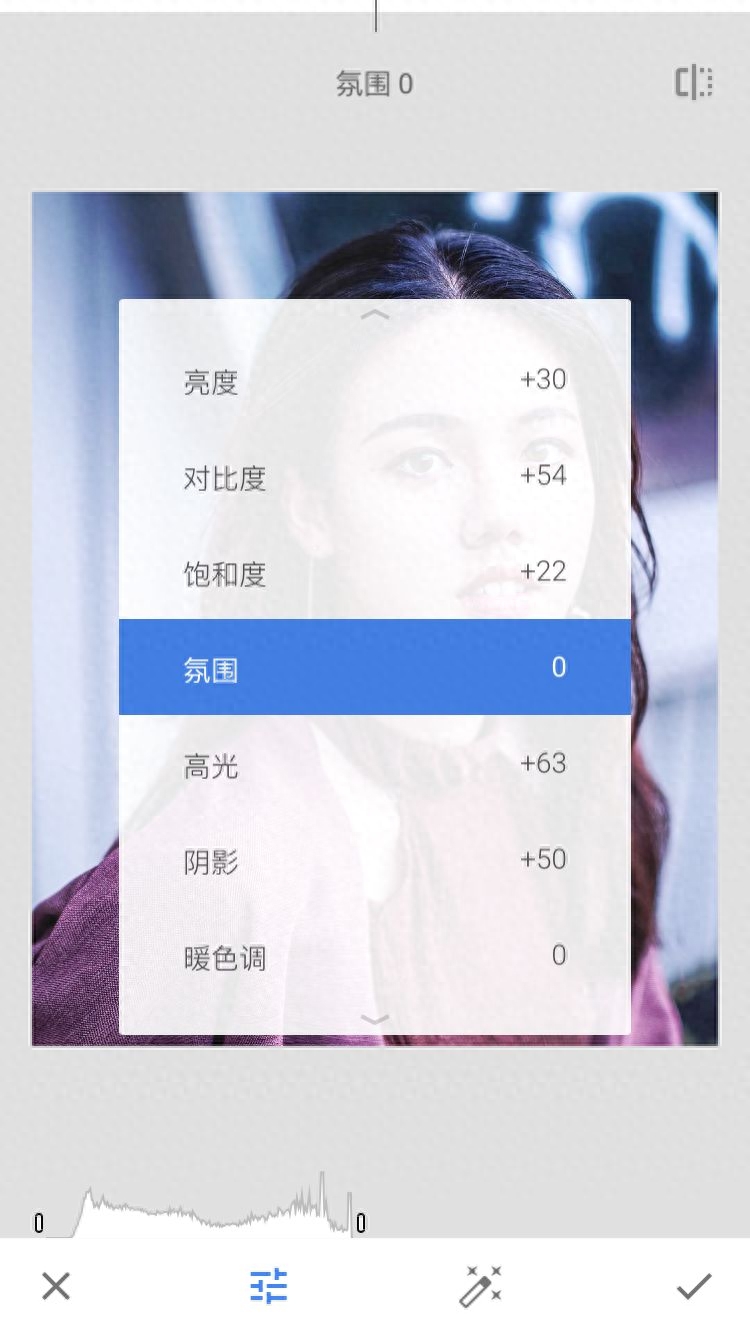Image resolution: width=750 pixels, height=1334 pixels.
Task: Select the highlighted 氛围 ambiance row
Action: coord(374,667)
